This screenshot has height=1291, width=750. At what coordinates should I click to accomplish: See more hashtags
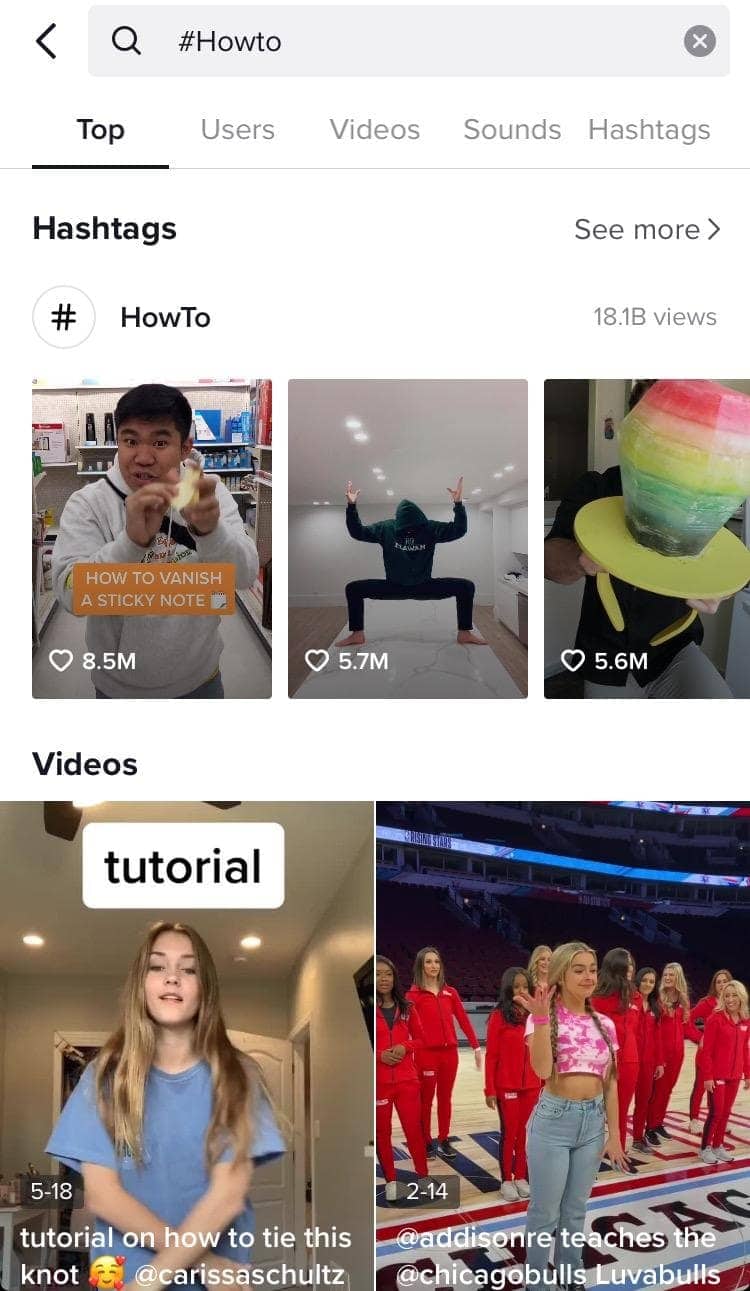coord(646,229)
